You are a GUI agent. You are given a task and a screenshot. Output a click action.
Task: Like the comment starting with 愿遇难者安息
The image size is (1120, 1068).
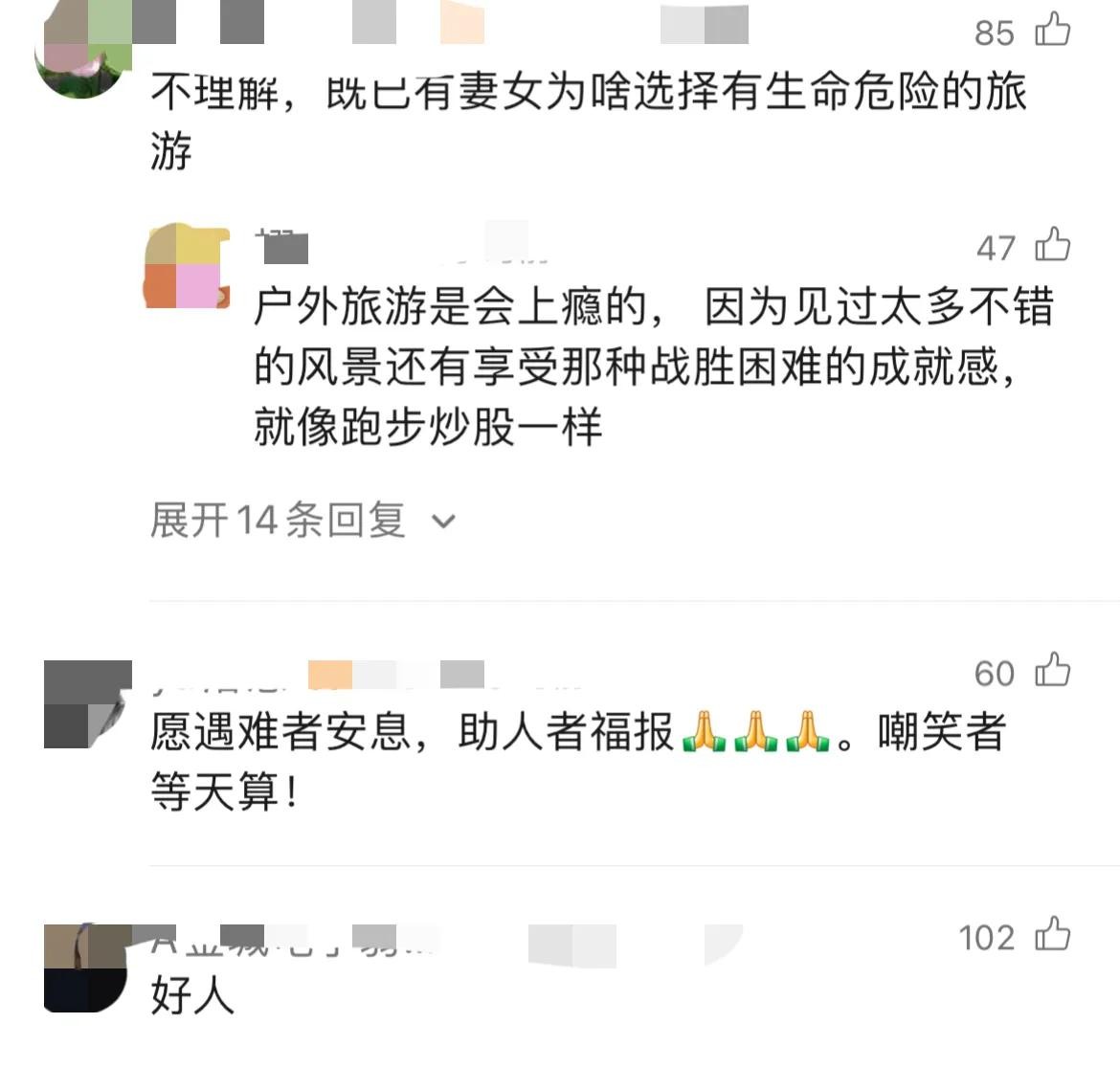pyautogui.click(x=1052, y=671)
